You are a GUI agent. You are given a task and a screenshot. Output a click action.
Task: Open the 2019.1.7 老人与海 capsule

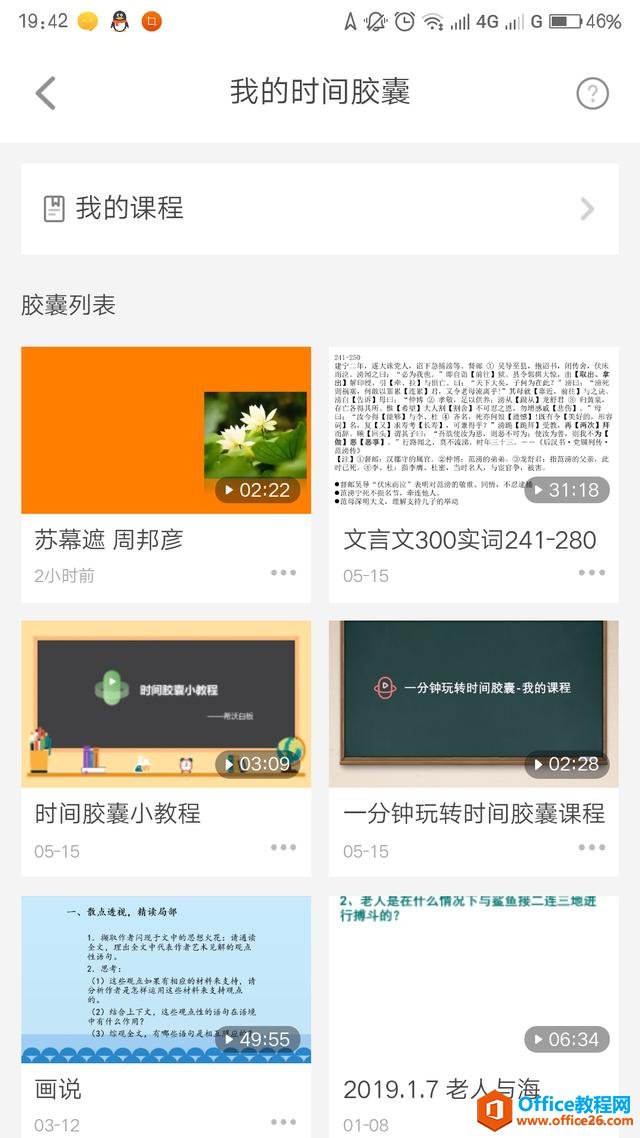473,979
